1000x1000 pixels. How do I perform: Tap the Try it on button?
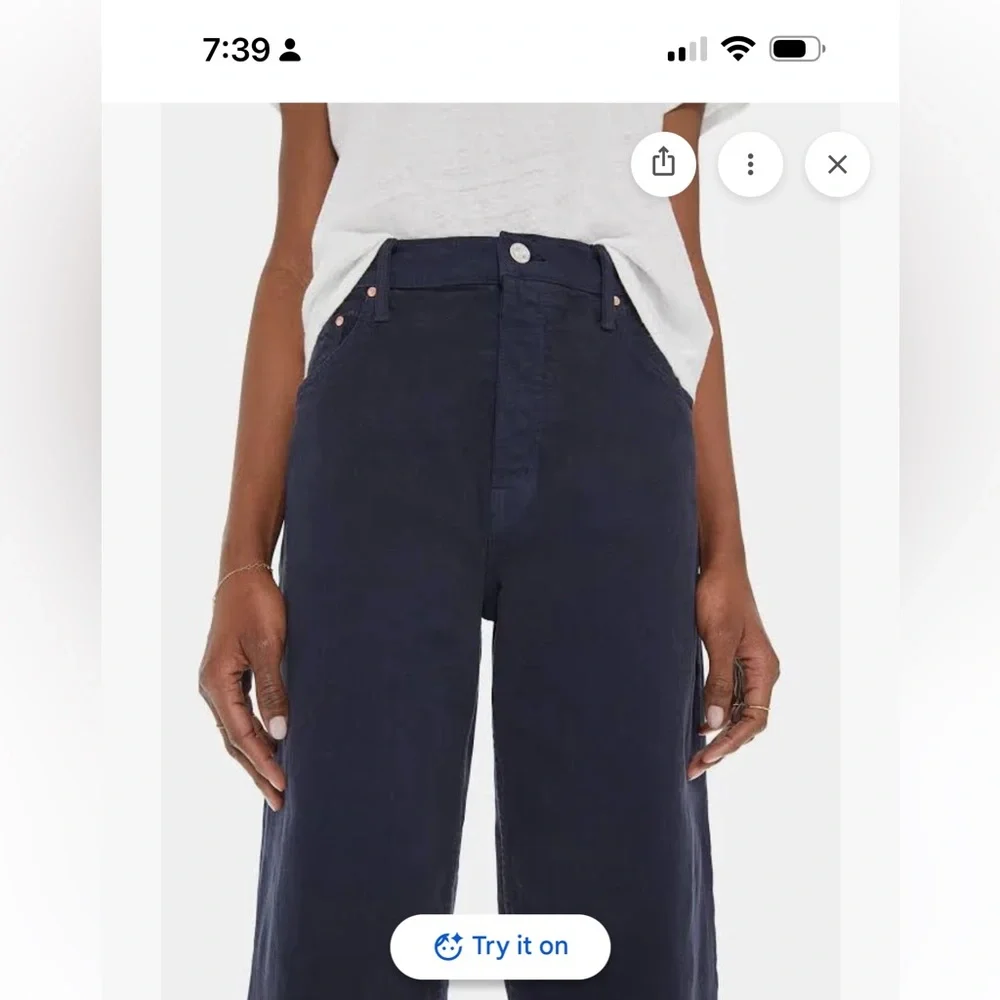[x=500, y=946]
